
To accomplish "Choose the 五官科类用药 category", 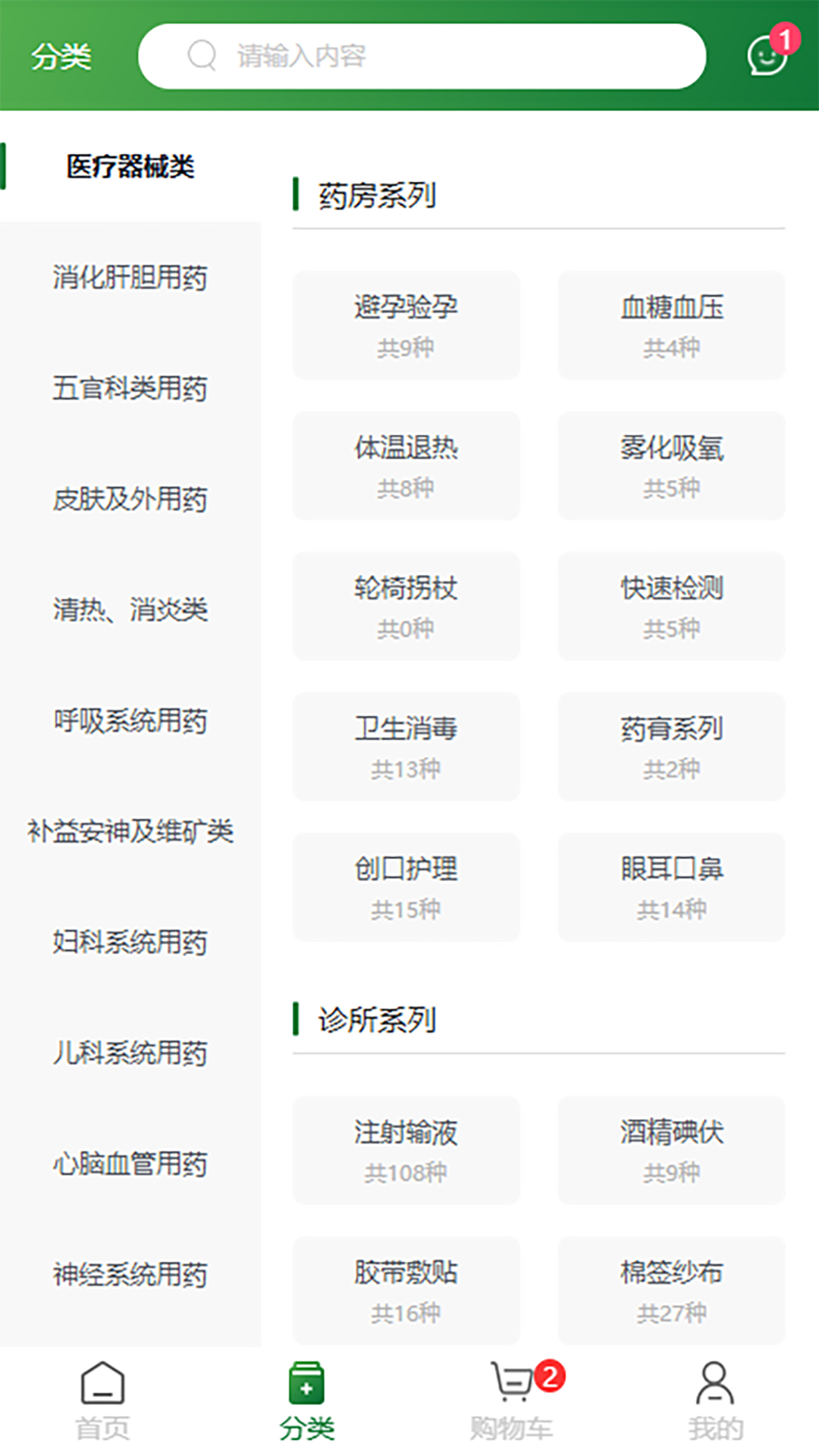I will (x=130, y=388).
